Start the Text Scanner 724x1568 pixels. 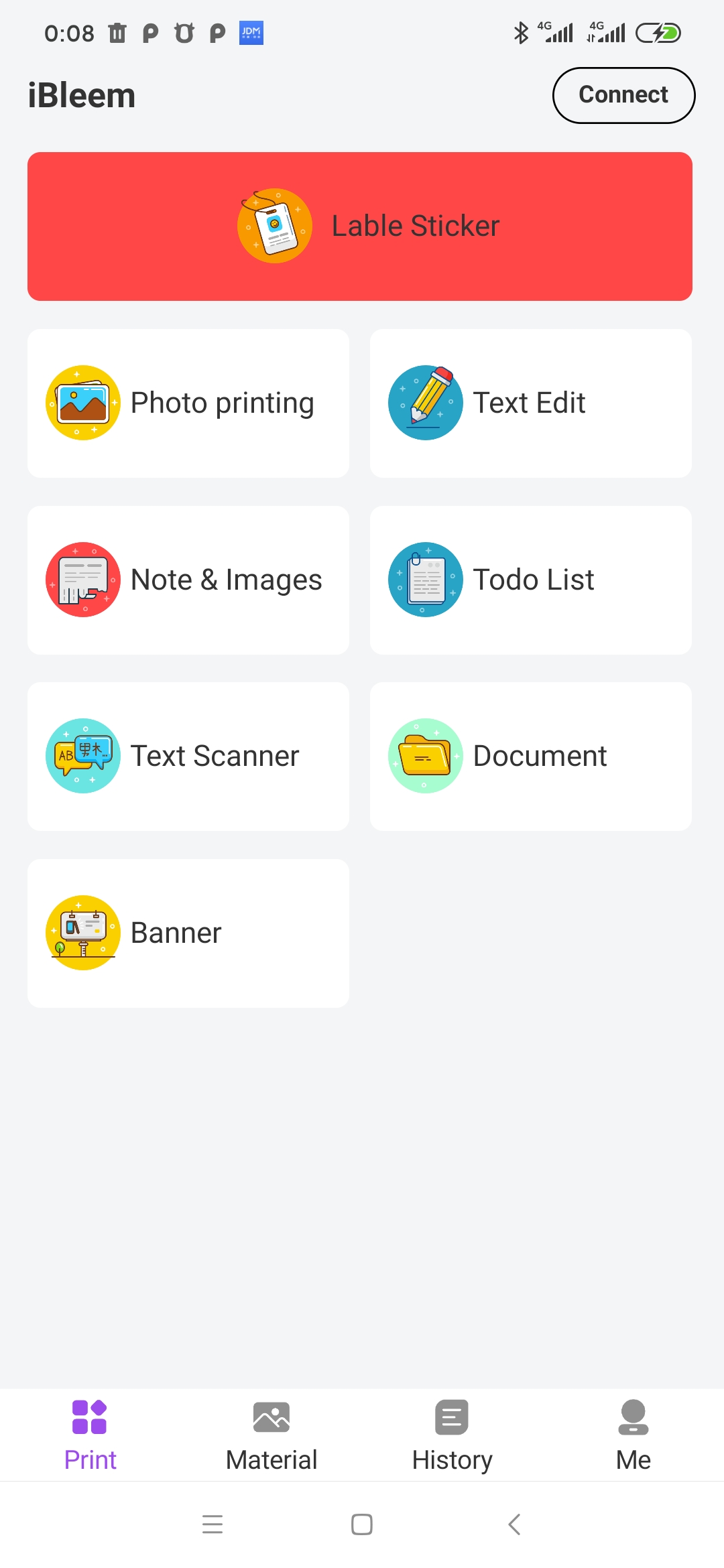point(188,757)
